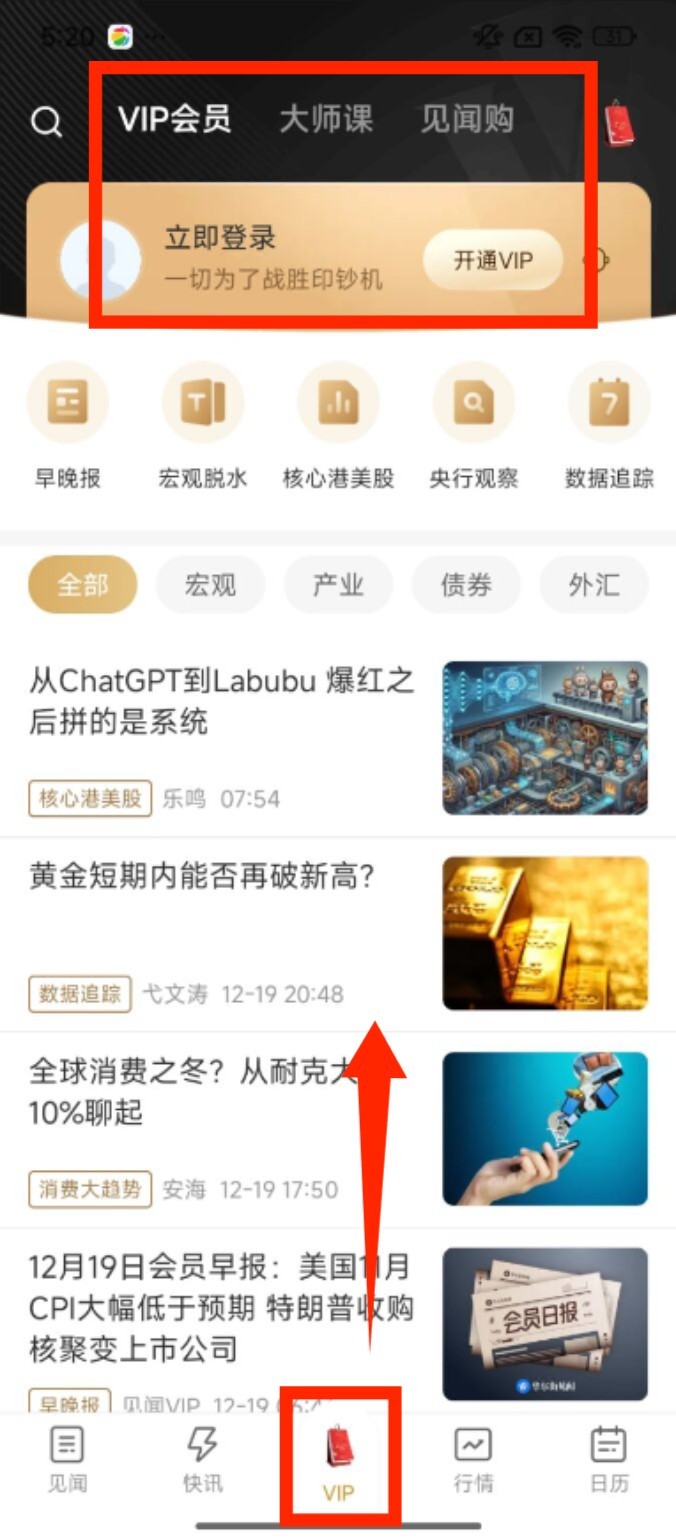
Task: Open the 早晚报 section
Action: (68, 424)
